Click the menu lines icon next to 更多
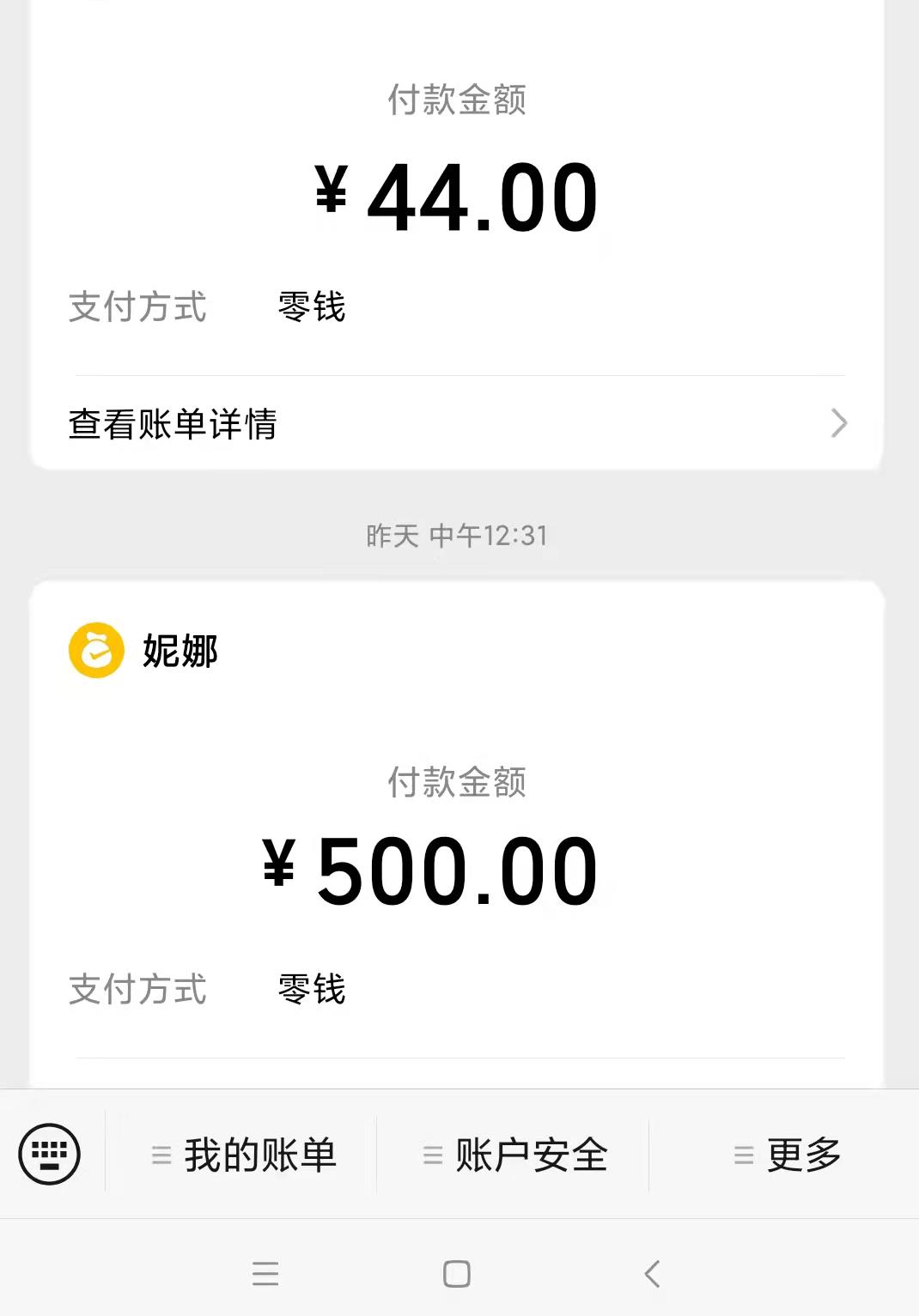Image resolution: width=919 pixels, height=1316 pixels. pyautogui.click(x=742, y=1156)
